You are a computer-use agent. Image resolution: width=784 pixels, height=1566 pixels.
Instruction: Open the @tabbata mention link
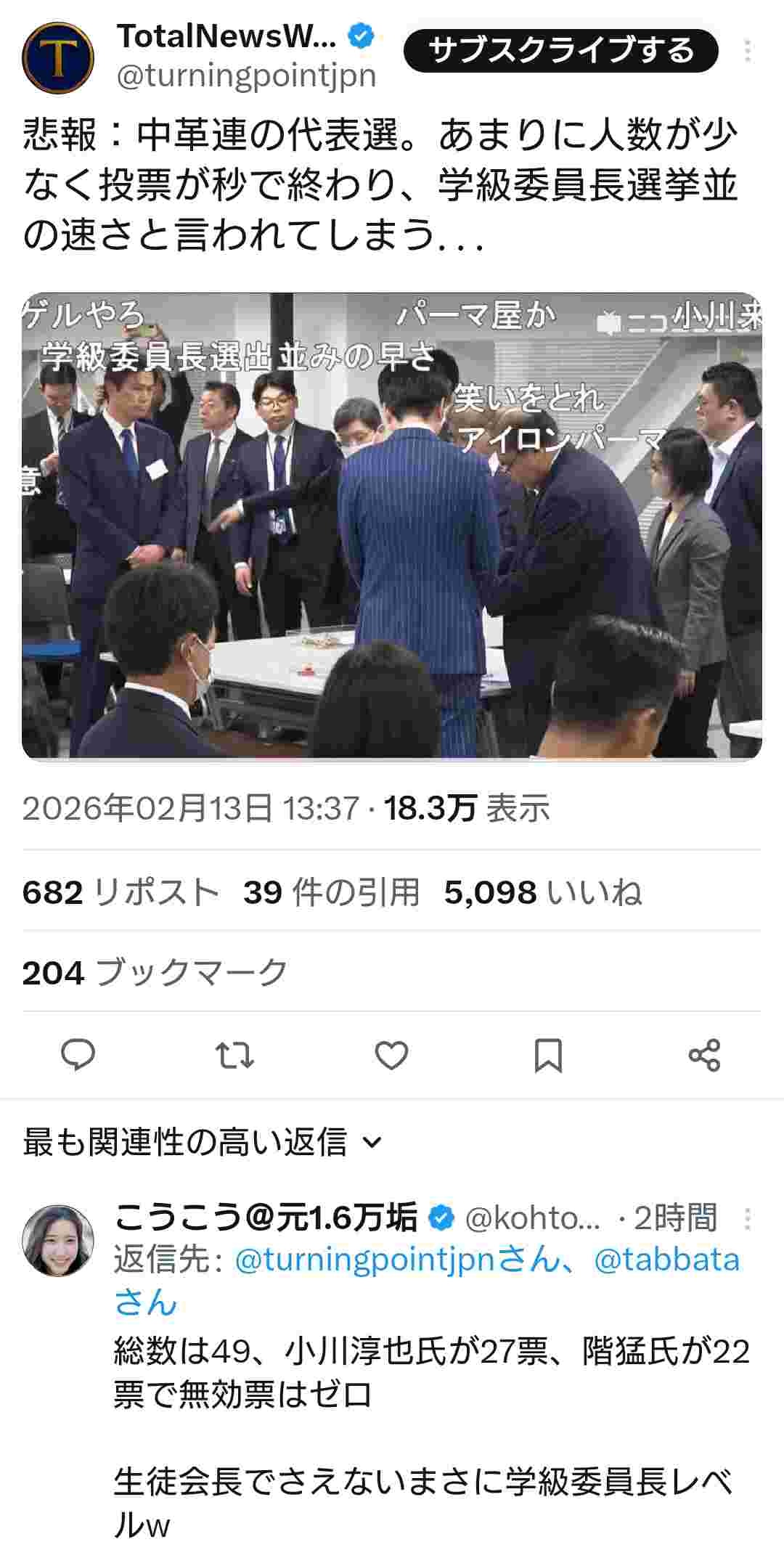[x=666, y=1260]
